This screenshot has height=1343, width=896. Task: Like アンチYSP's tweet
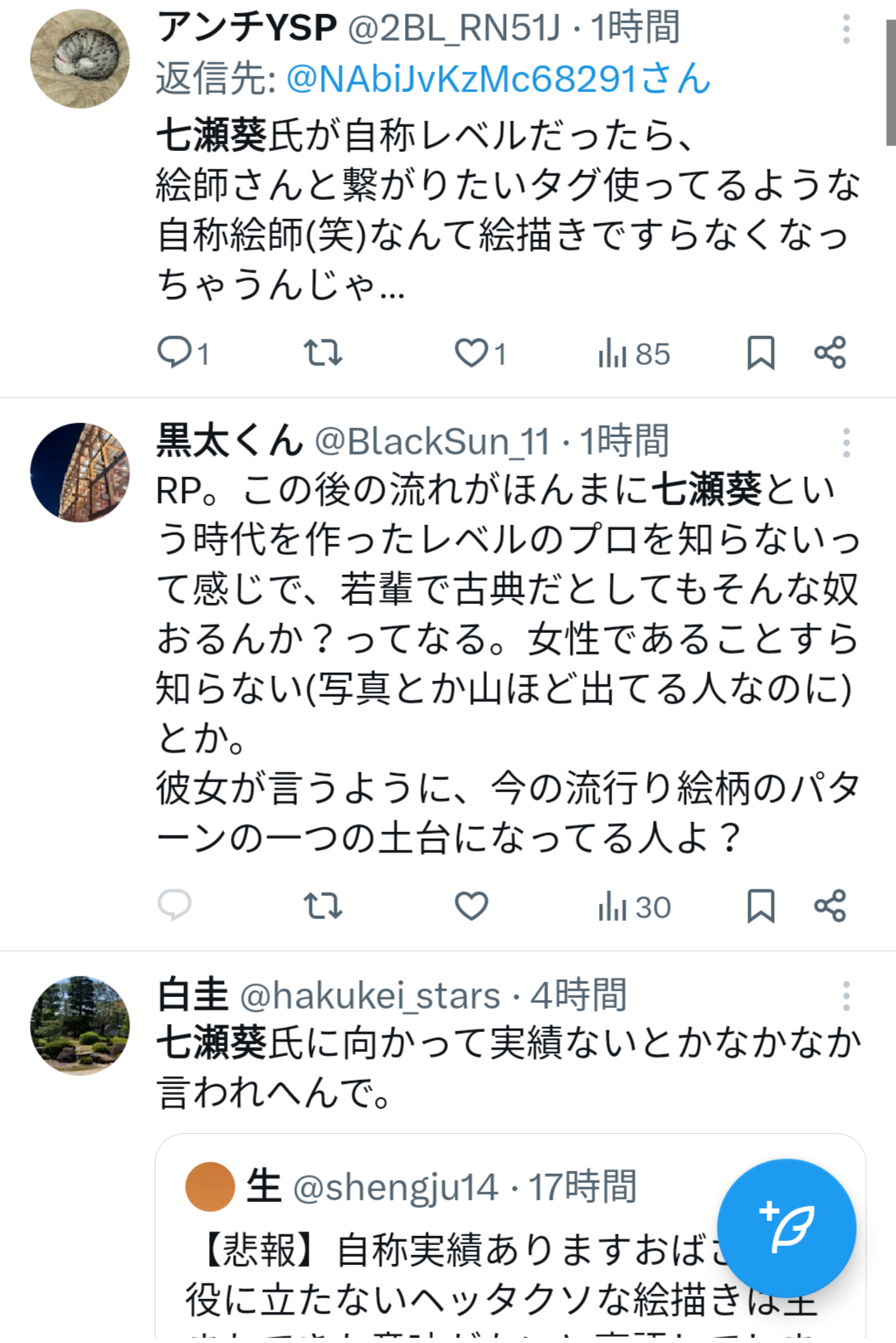(471, 353)
